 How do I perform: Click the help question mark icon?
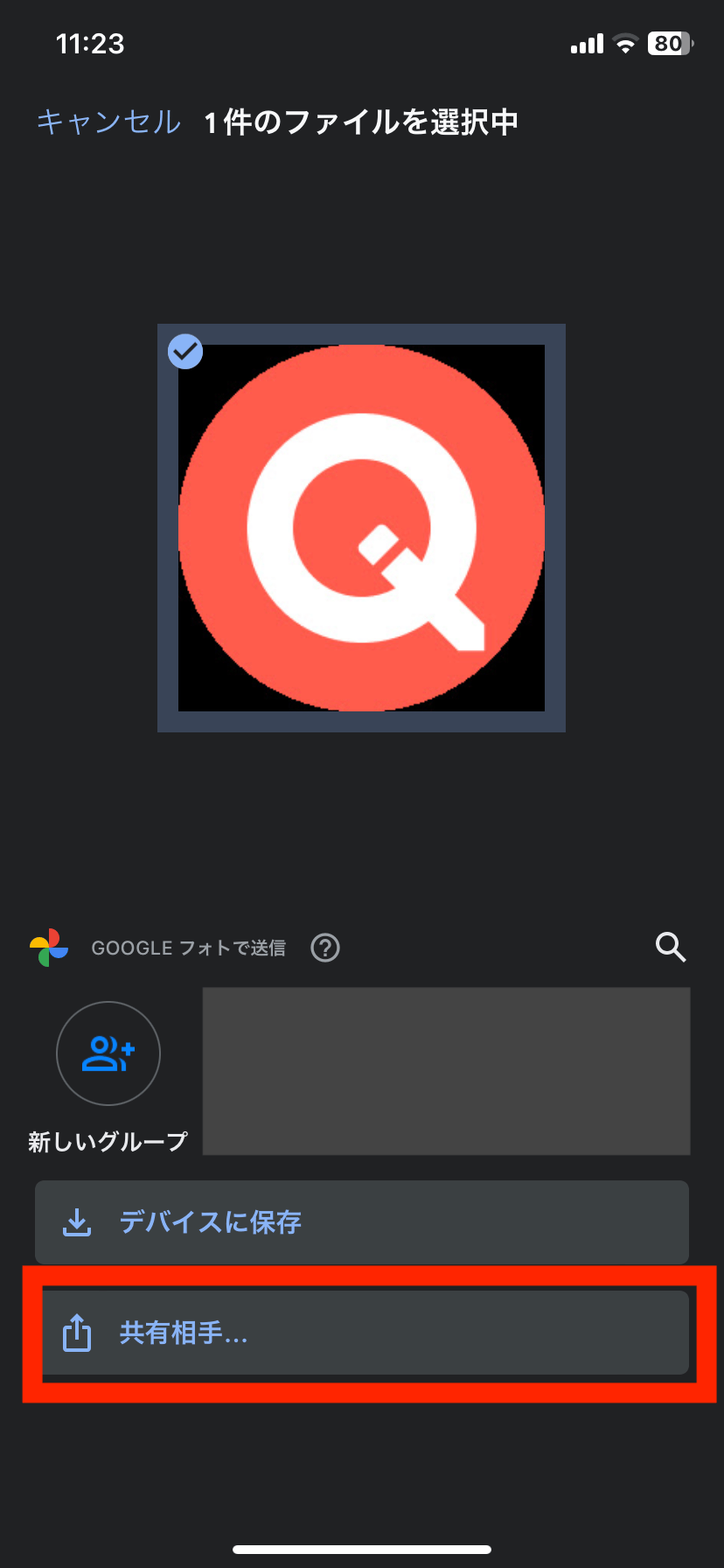pos(324,948)
